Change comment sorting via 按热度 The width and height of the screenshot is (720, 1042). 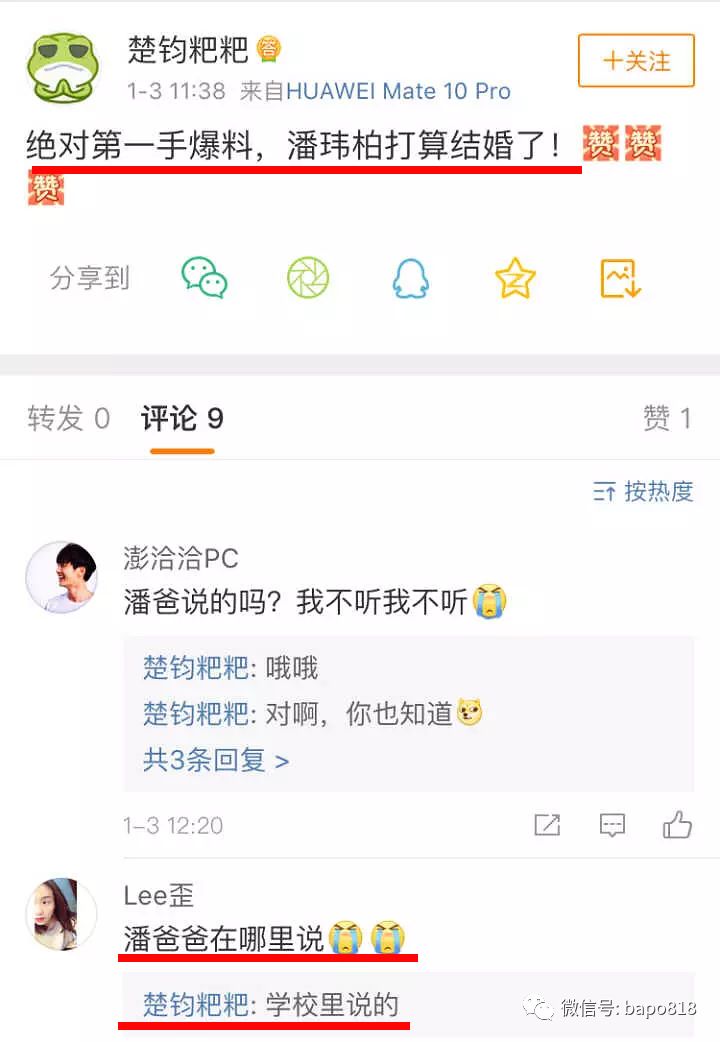click(x=643, y=491)
